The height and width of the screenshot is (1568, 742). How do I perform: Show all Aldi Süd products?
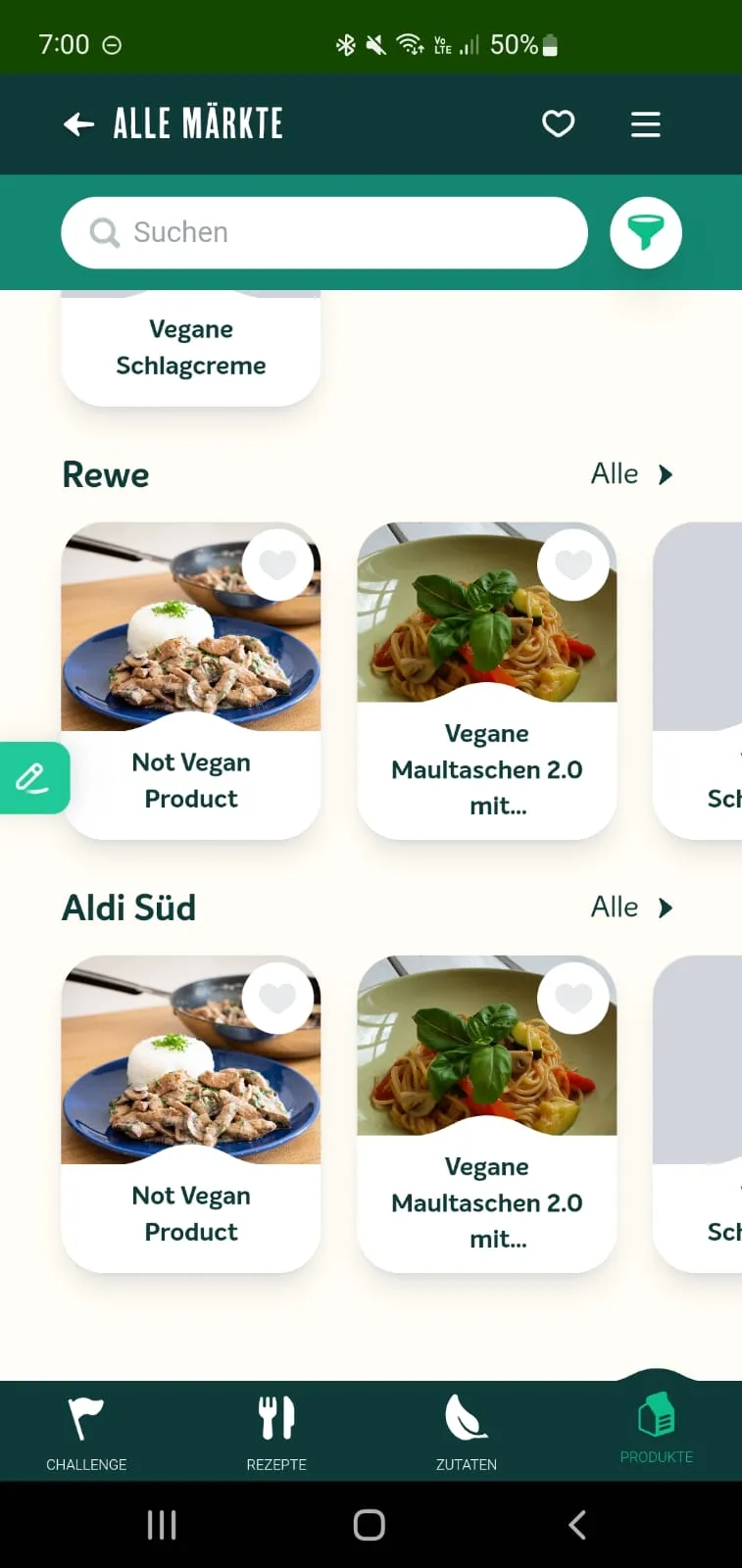[632, 907]
